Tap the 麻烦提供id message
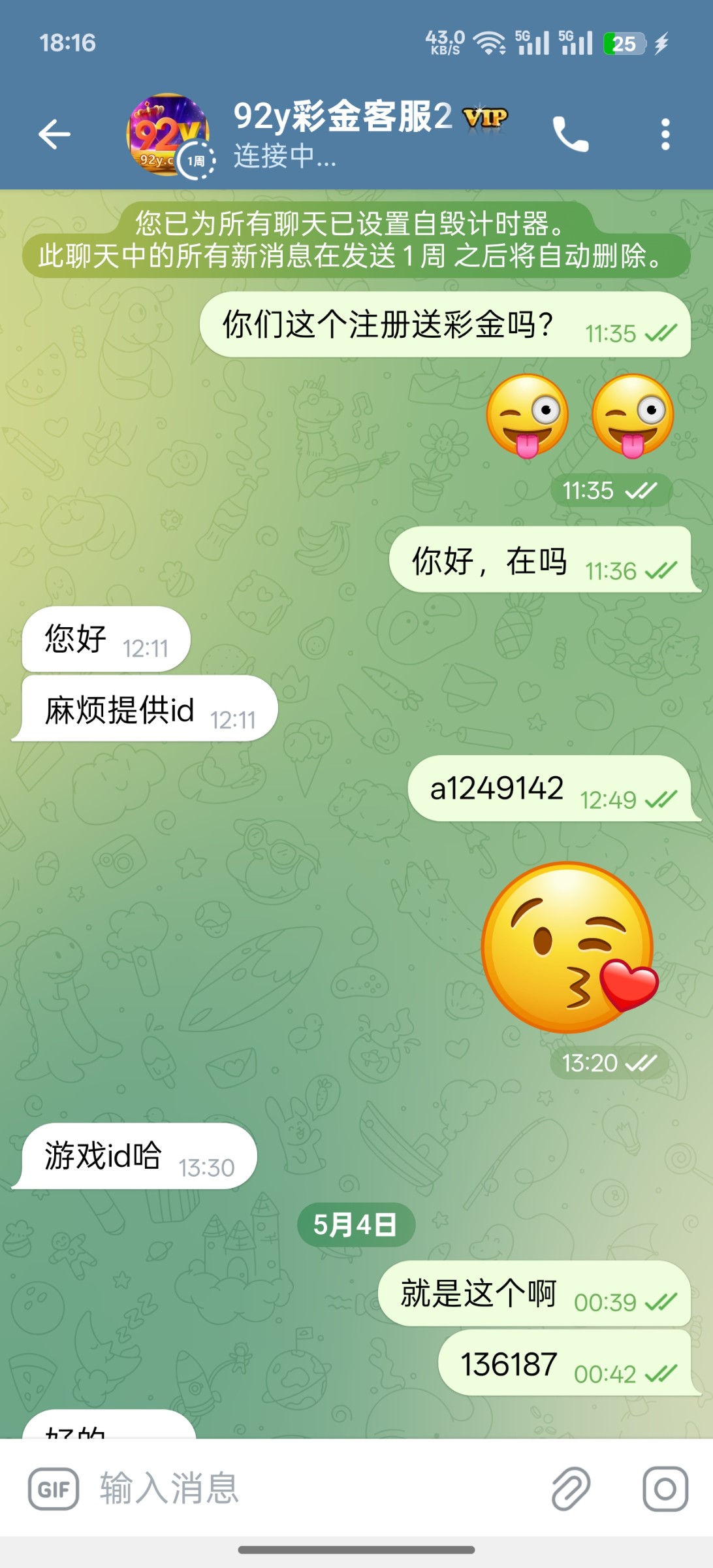Viewport: 713px width, 1568px height. tap(147, 710)
